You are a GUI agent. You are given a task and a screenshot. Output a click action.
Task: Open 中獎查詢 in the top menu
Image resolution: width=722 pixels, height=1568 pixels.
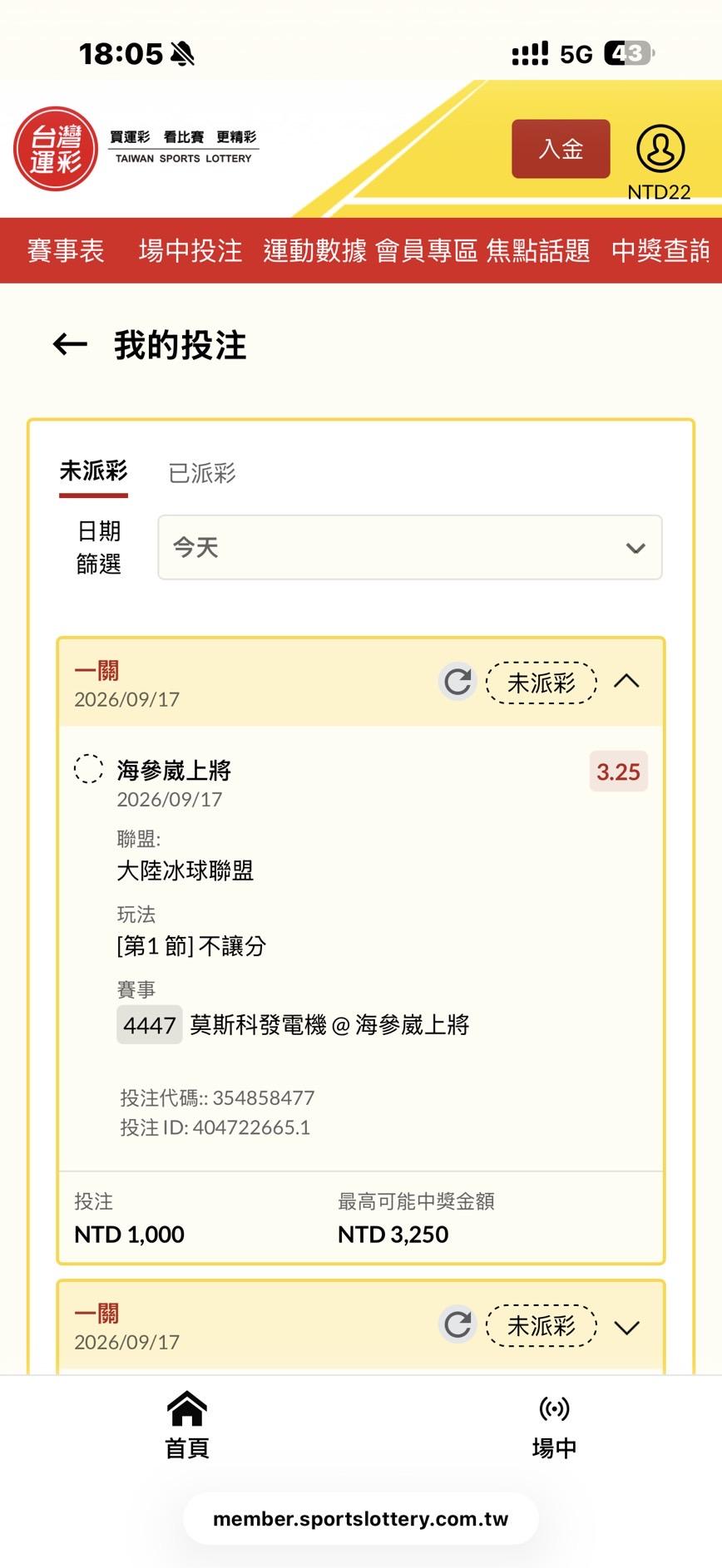click(x=662, y=250)
